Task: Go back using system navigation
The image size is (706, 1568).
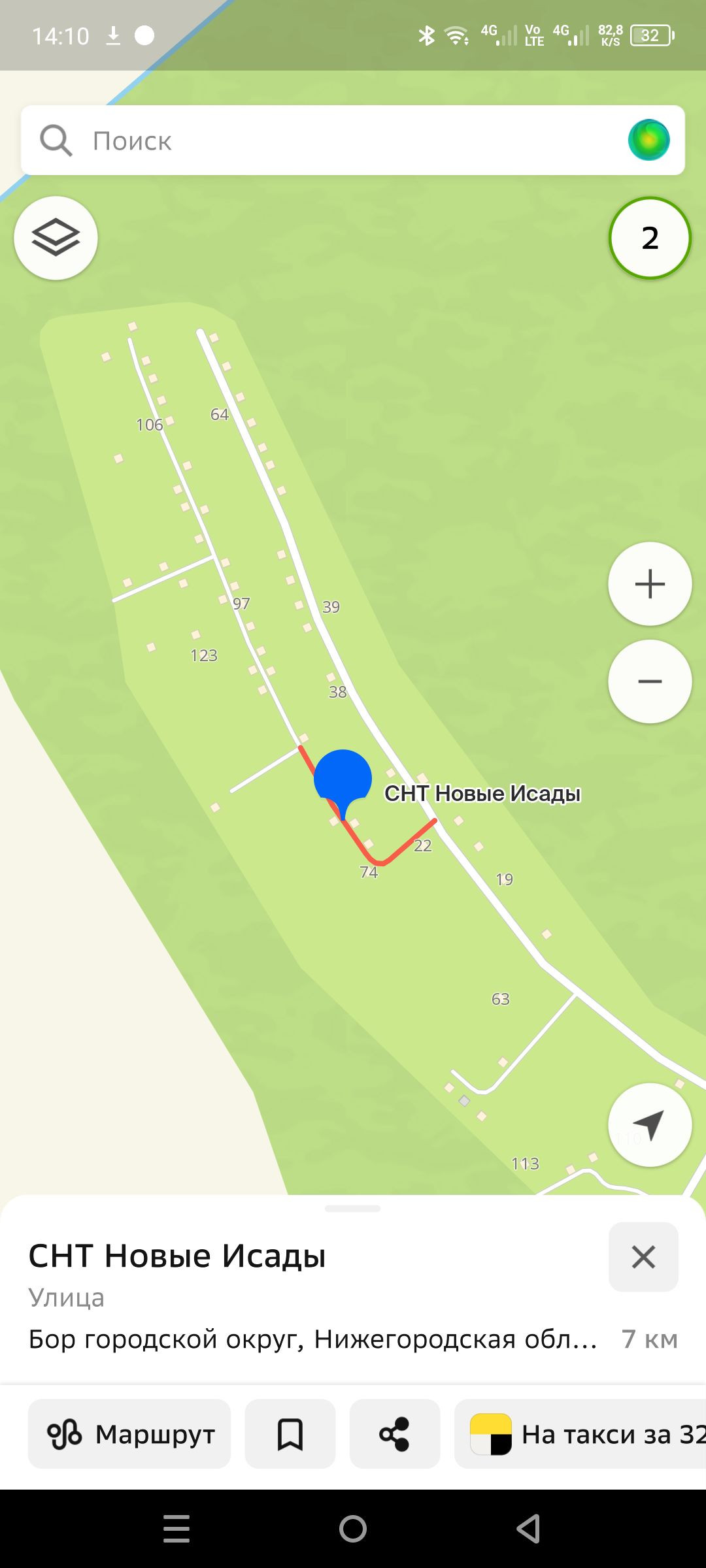Action: [x=528, y=1529]
